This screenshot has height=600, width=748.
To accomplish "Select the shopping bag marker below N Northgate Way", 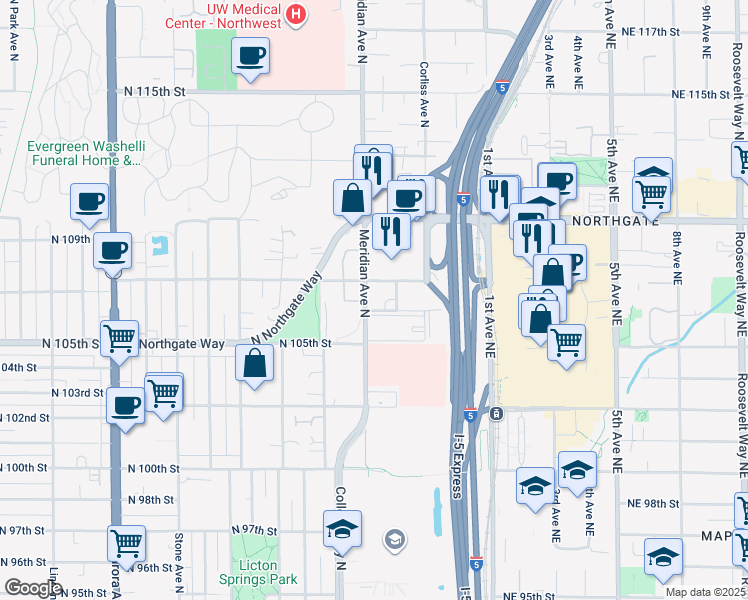I will pos(255,364).
